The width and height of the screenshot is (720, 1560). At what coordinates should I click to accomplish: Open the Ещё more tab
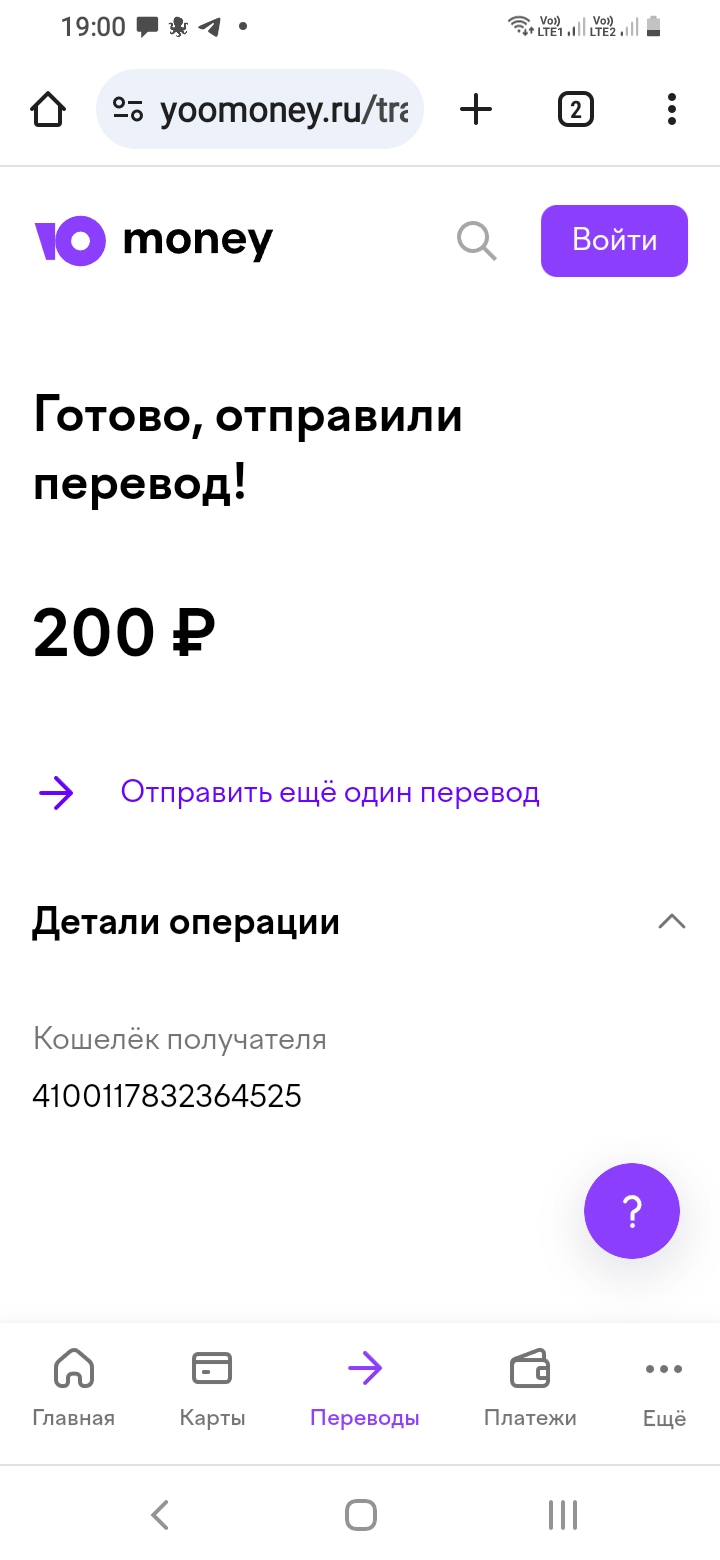coord(664,1389)
